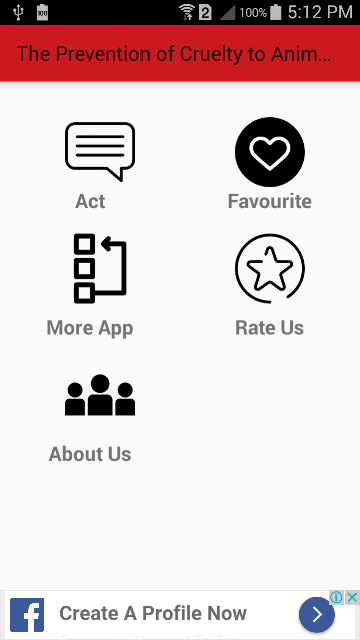360x640 pixels.
Task: Open the ad info icon
Action: pos(336,598)
